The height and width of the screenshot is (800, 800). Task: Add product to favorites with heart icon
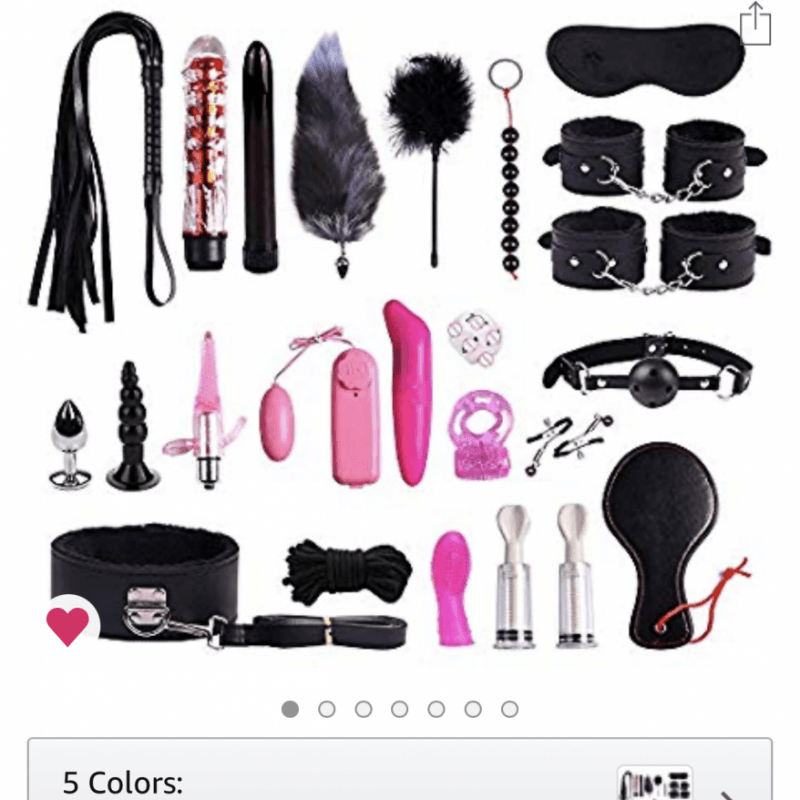(68, 626)
